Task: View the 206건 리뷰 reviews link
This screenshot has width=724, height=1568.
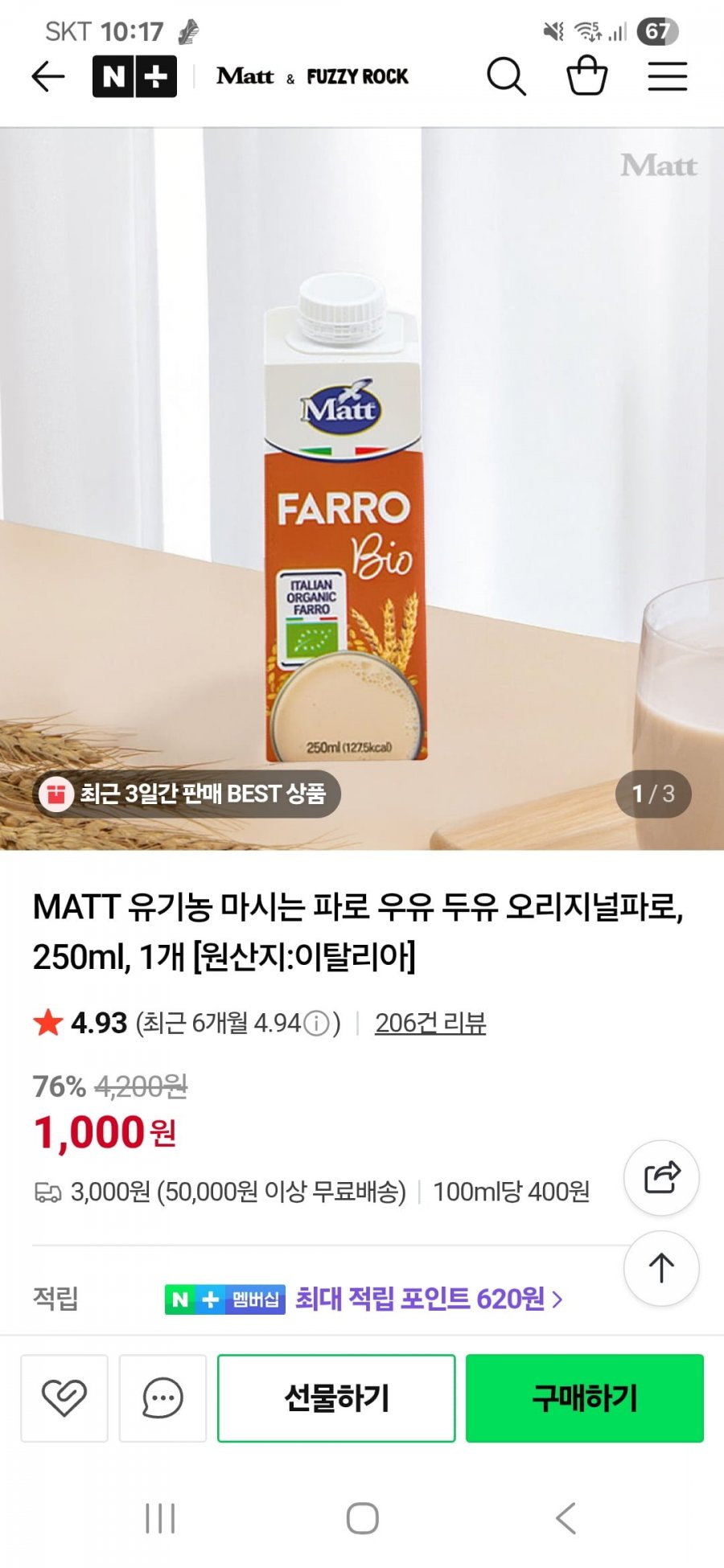Action: [x=430, y=1024]
